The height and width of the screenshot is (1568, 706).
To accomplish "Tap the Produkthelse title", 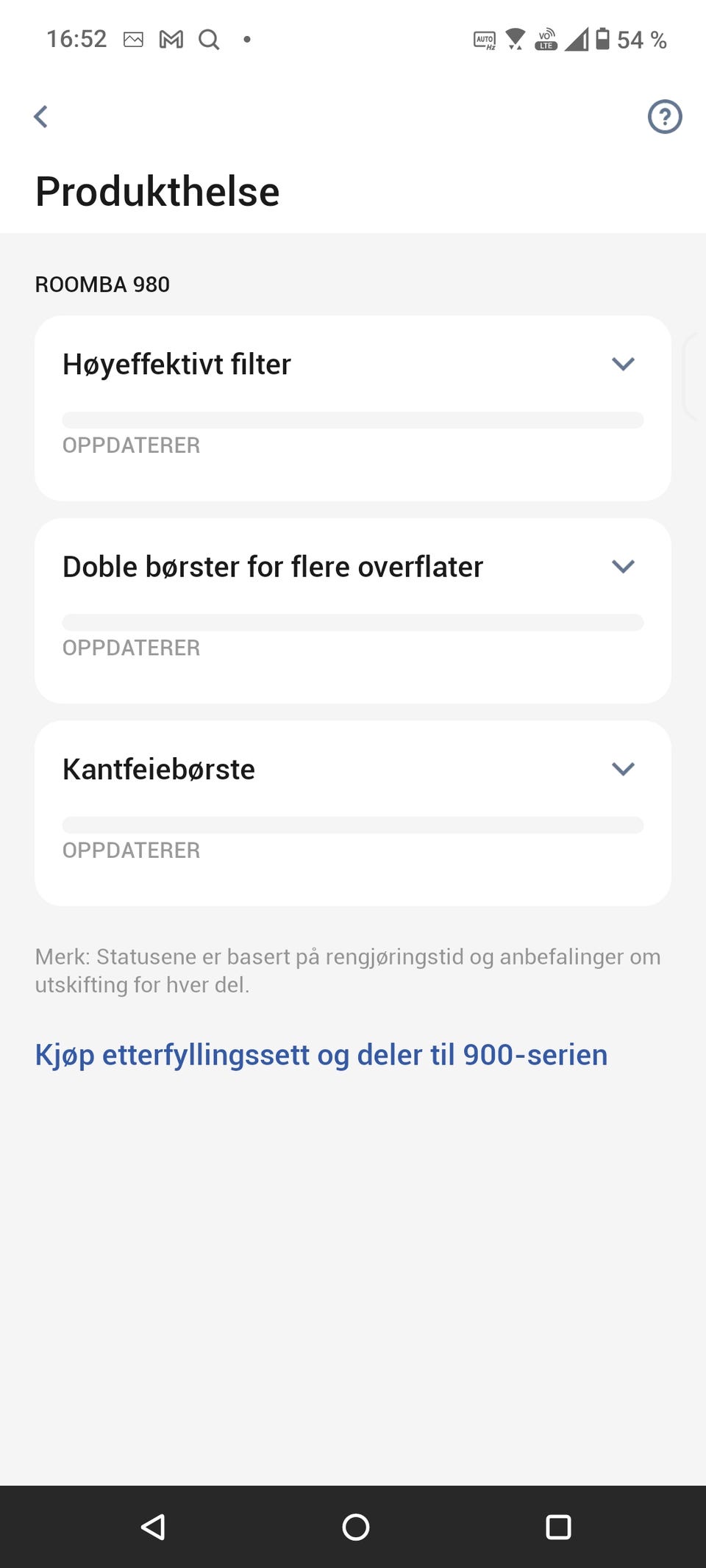I will pyautogui.click(x=157, y=190).
